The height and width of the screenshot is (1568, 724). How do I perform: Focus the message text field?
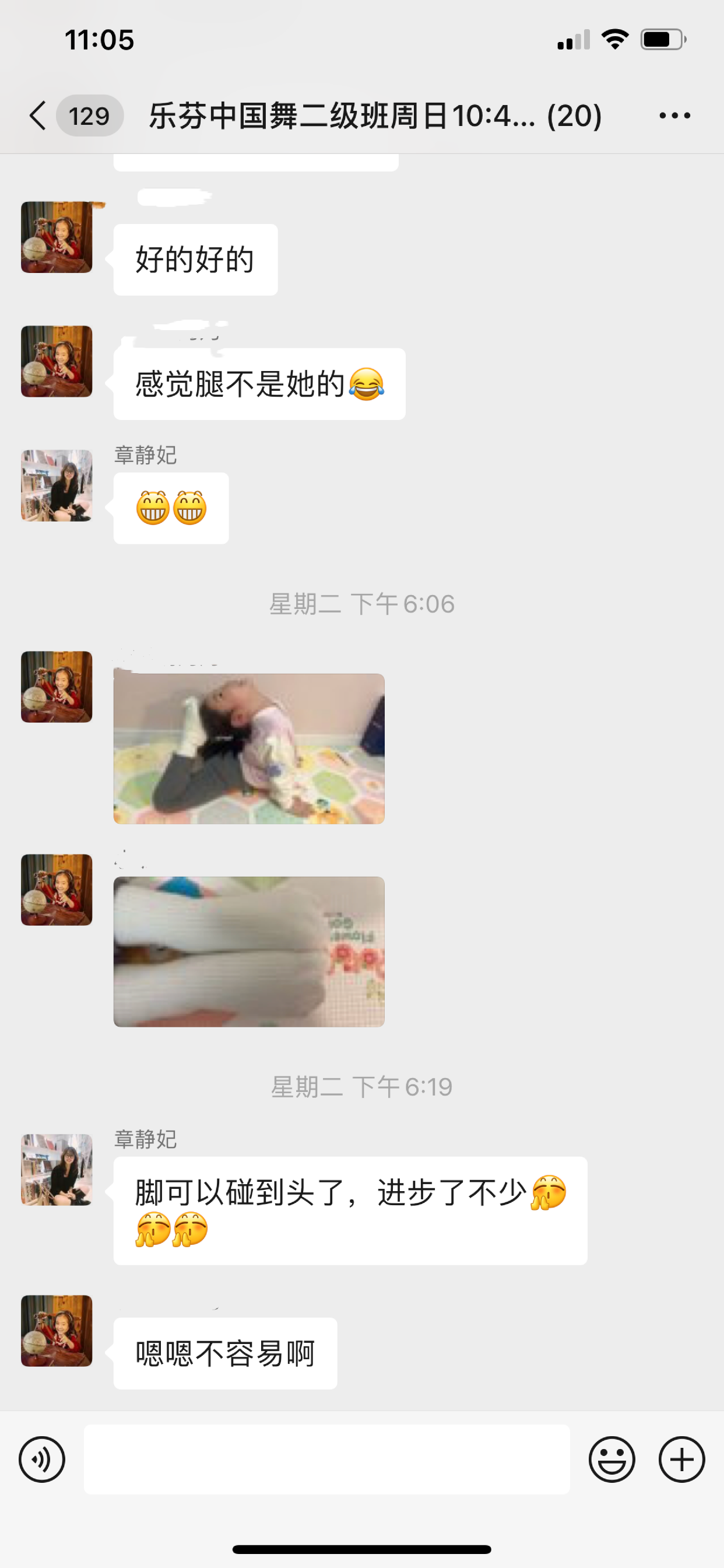(x=326, y=1459)
